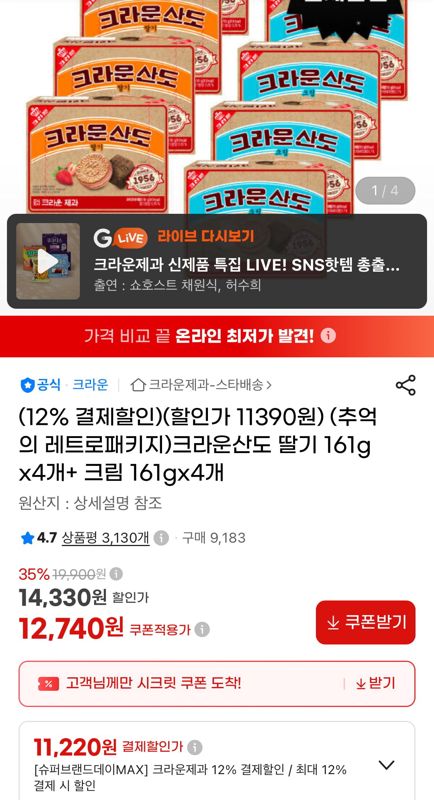This screenshot has width=434, height=800.
Task: Open the 크라운 official brand link
Action: (x=90, y=385)
